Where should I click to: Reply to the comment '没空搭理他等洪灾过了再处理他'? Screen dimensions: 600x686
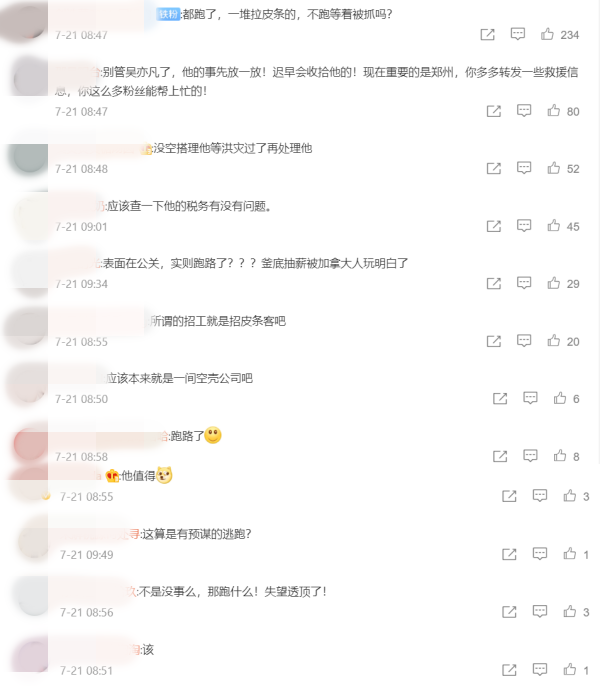524,168
